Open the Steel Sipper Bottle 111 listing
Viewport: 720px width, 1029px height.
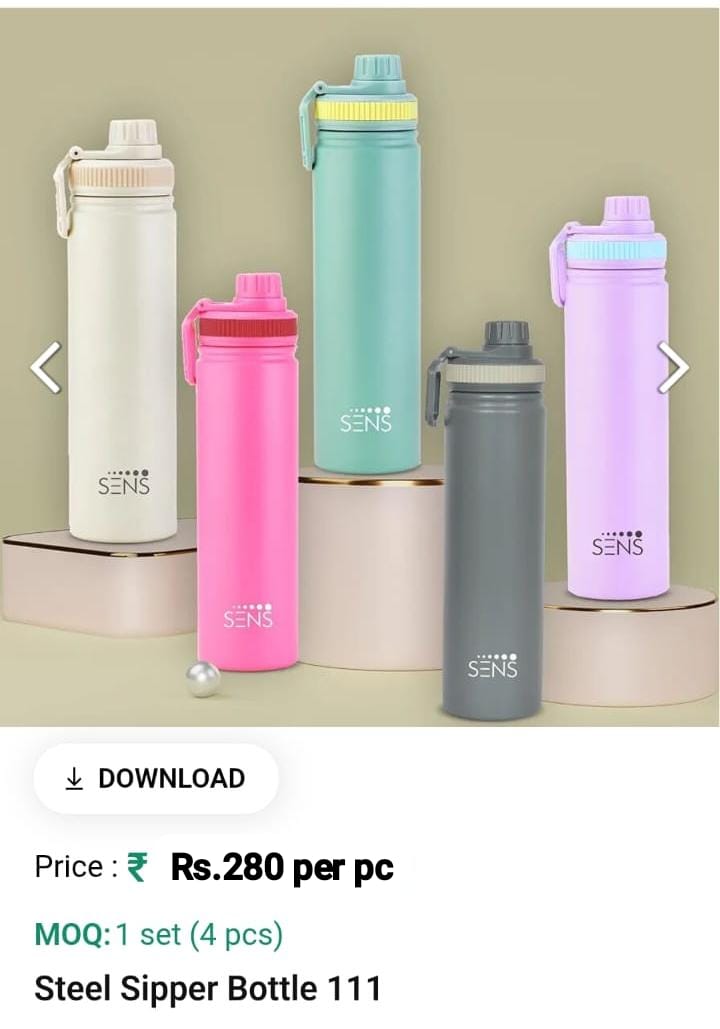coord(206,989)
